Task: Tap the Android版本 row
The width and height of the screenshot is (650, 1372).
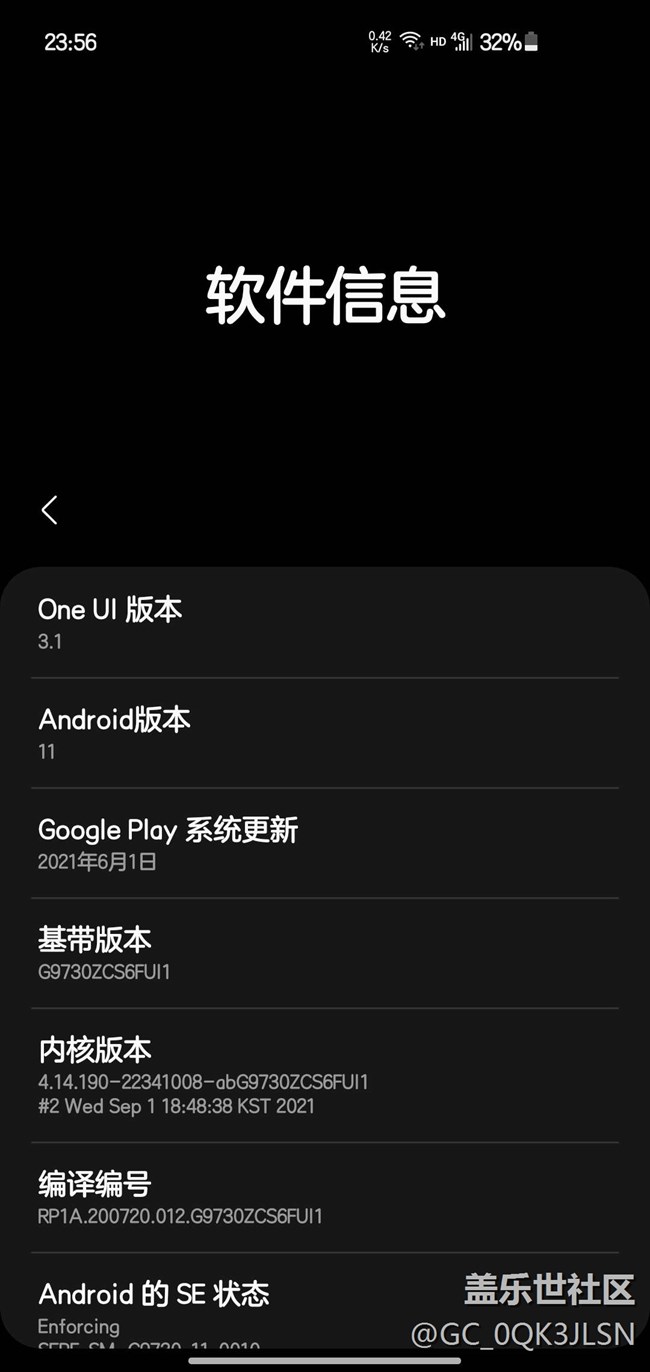Action: tap(324, 733)
